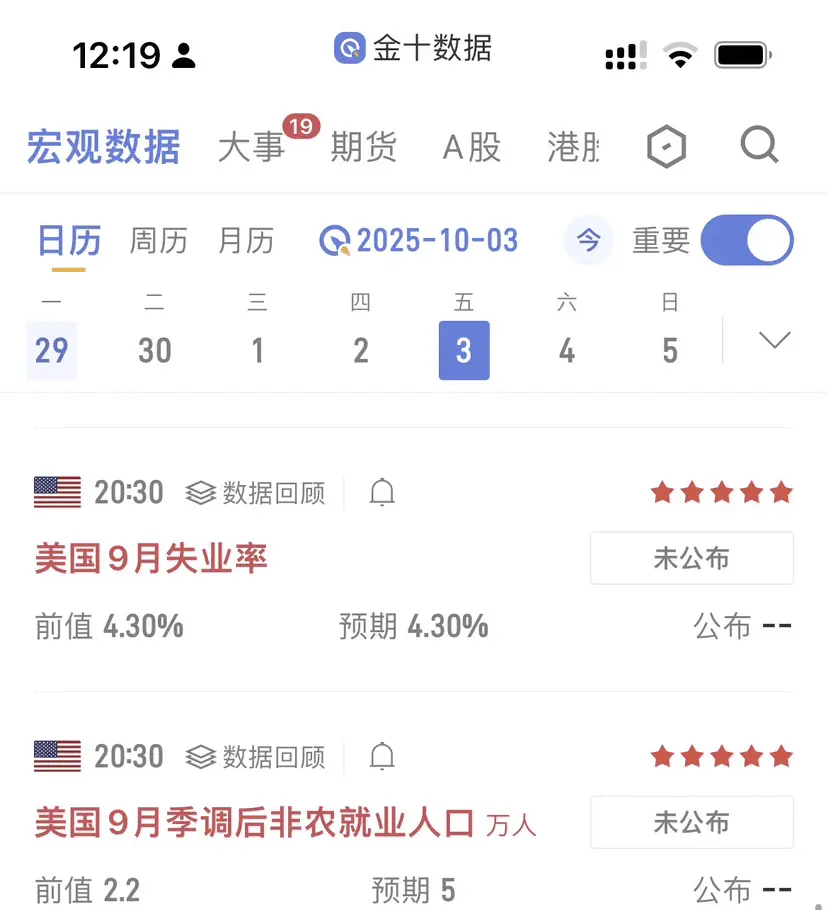Select Saturday 4 in the week strip
Image resolution: width=828 pixels, height=910 pixels.
tap(566, 350)
